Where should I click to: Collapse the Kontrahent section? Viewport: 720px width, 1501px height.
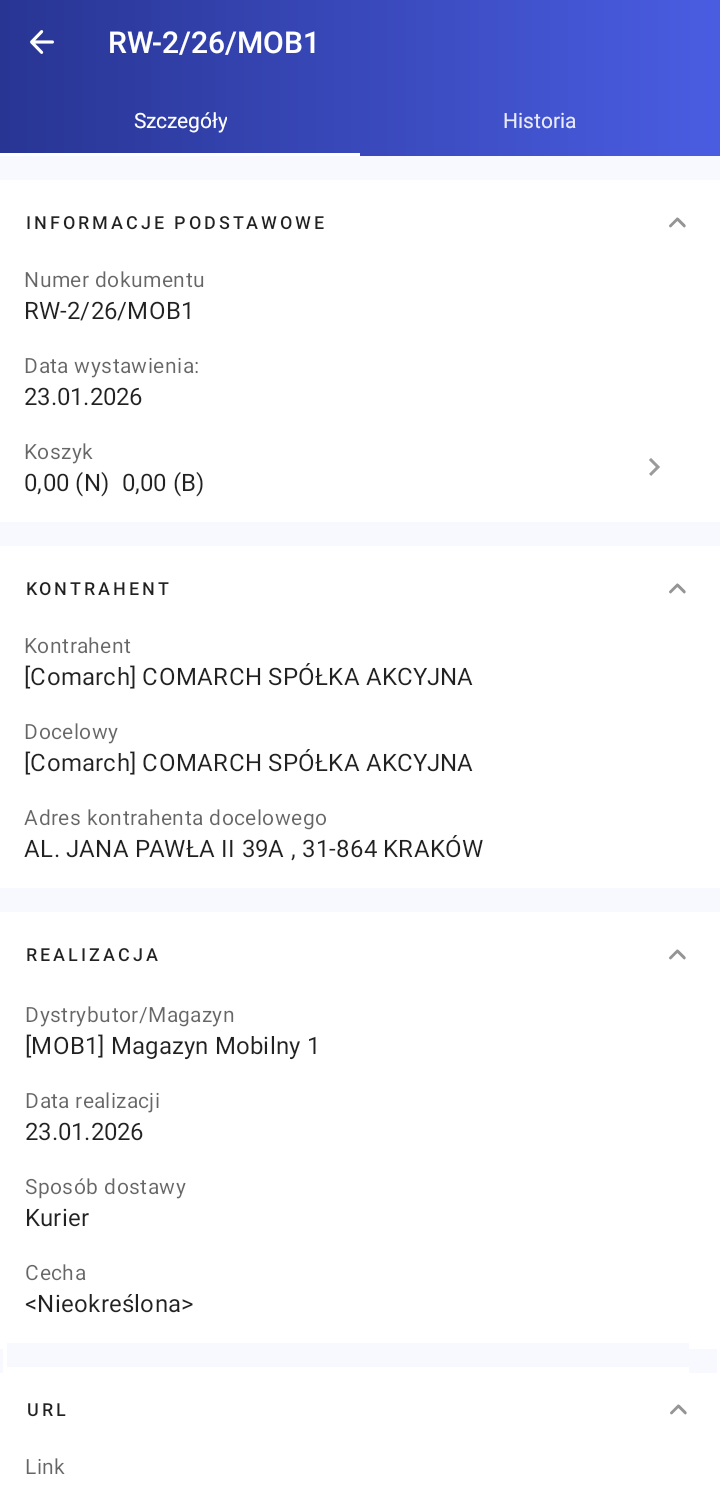point(677,589)
